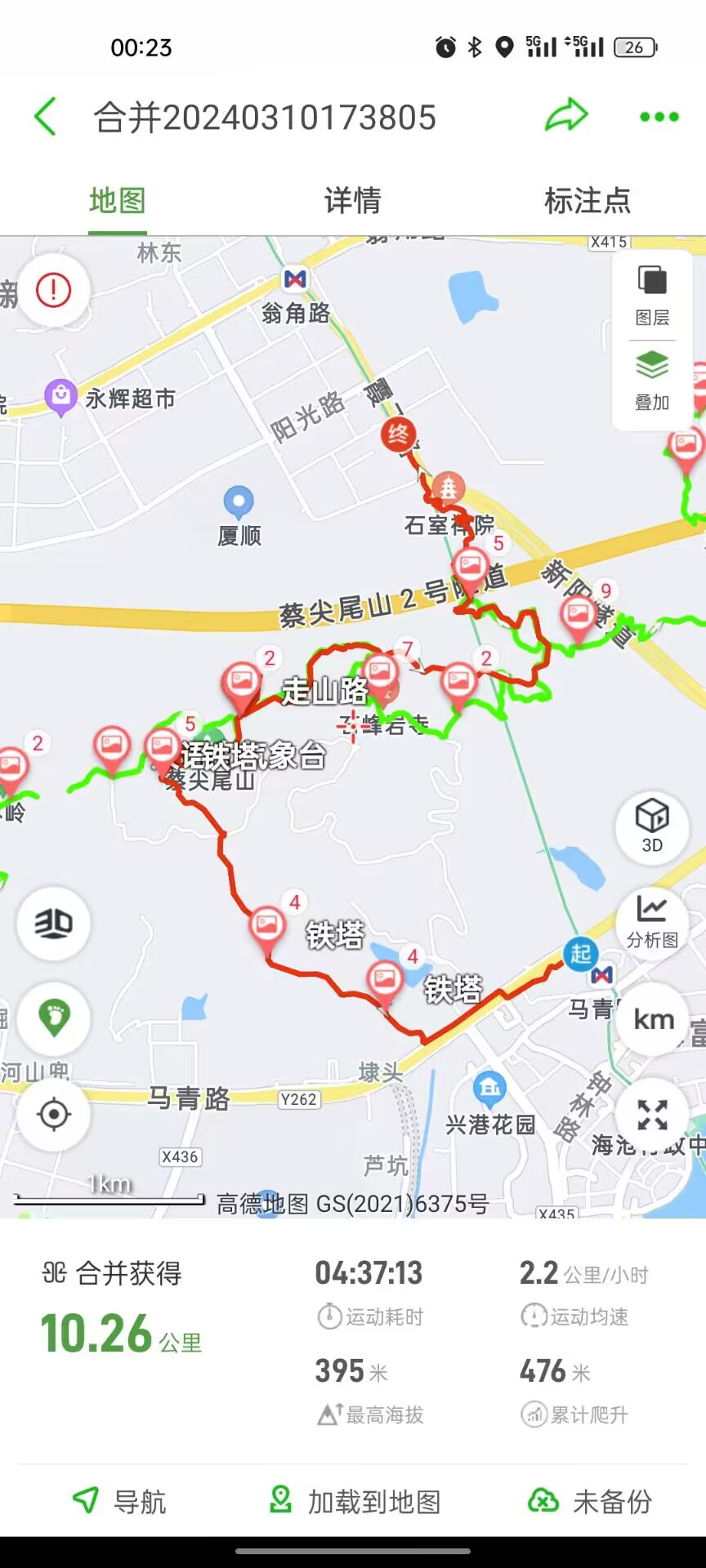The width and height of the screenshot is (706, 1568).
Task: Open the 分析图 analysis chart
Action: [x=652, y=920]
